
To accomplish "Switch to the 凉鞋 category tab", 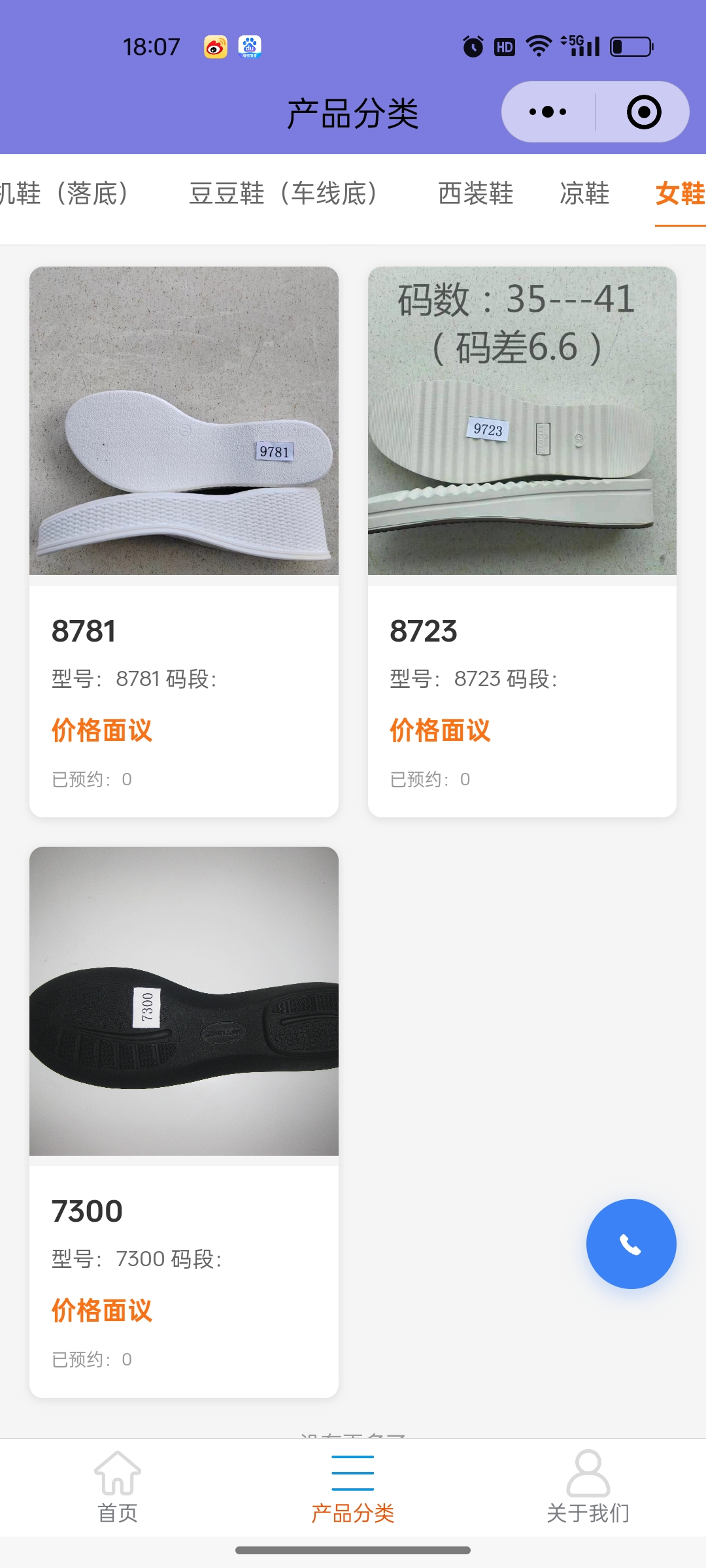I will coord(584,193).
